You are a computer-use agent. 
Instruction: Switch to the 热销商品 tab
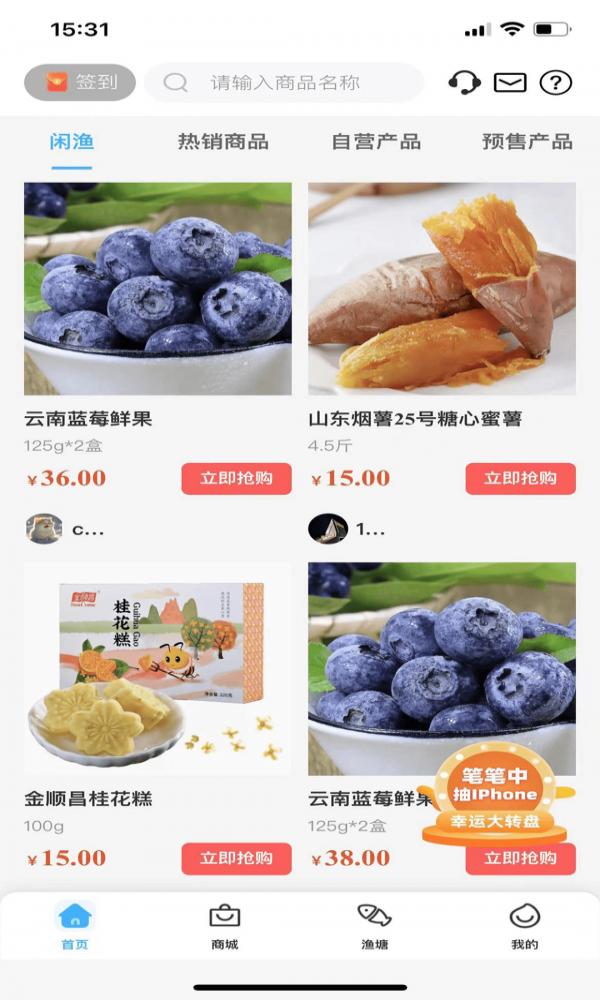pos(223,142)
